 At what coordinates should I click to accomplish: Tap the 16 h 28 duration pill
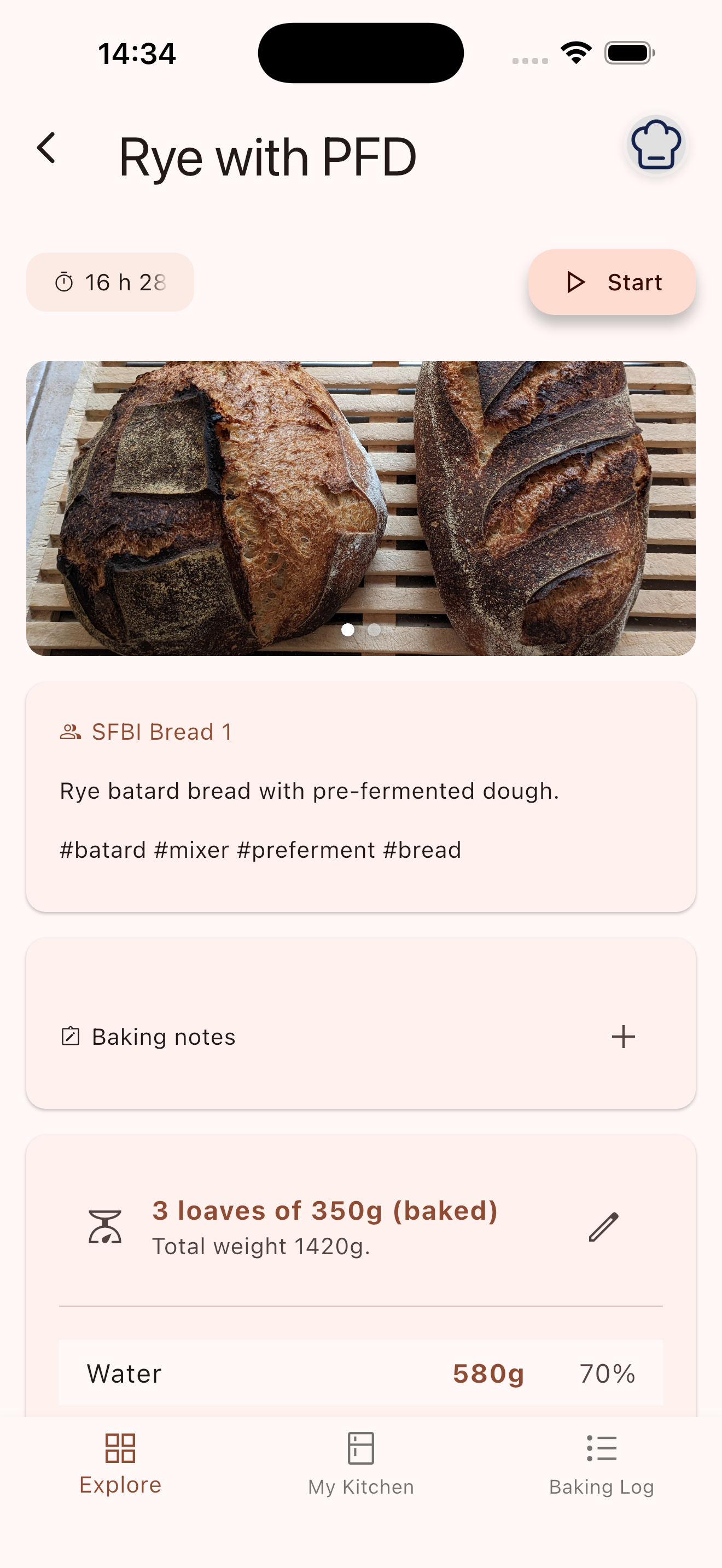pyautogui.click(x=109, y=282)
